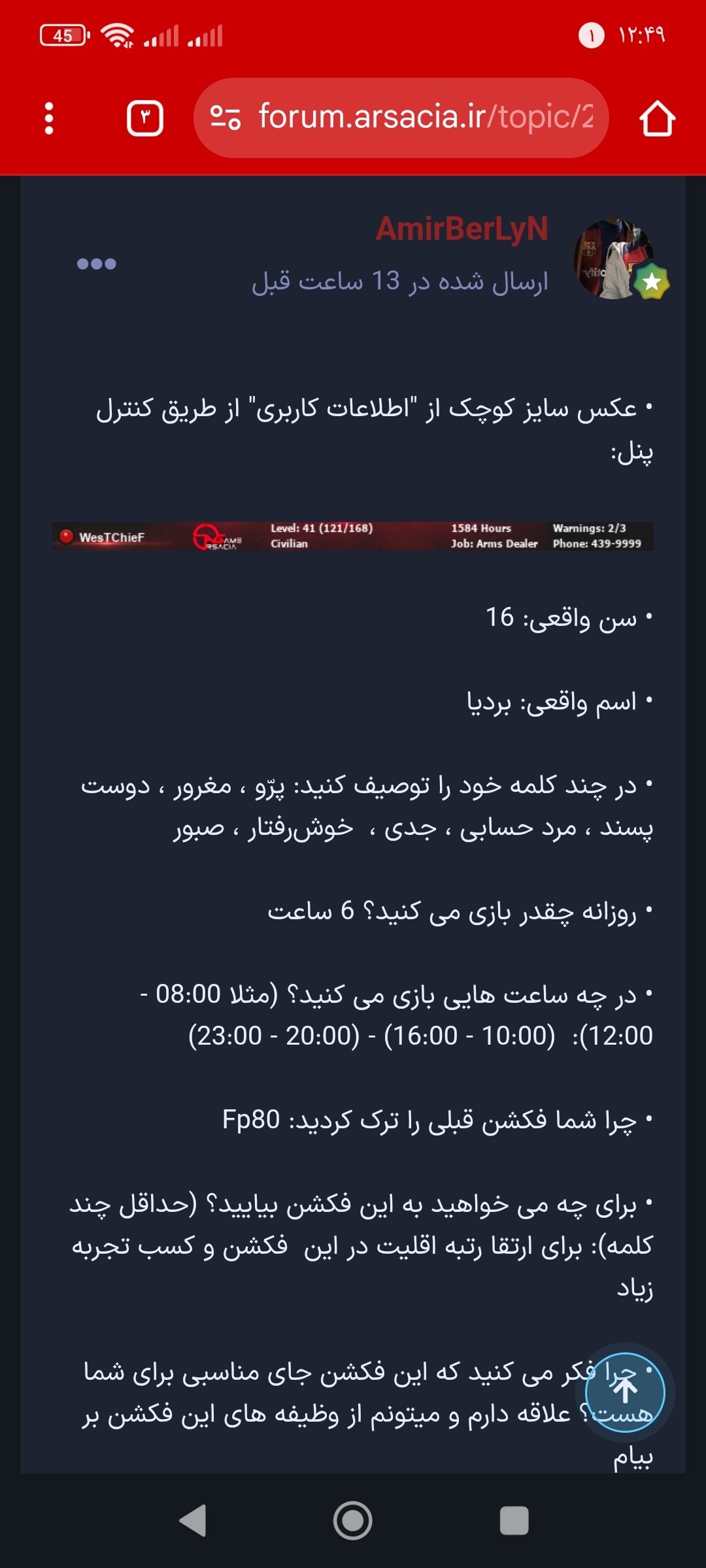
Task: Jump to top with the floating arrow button
Action: (x=625, y=1392)
